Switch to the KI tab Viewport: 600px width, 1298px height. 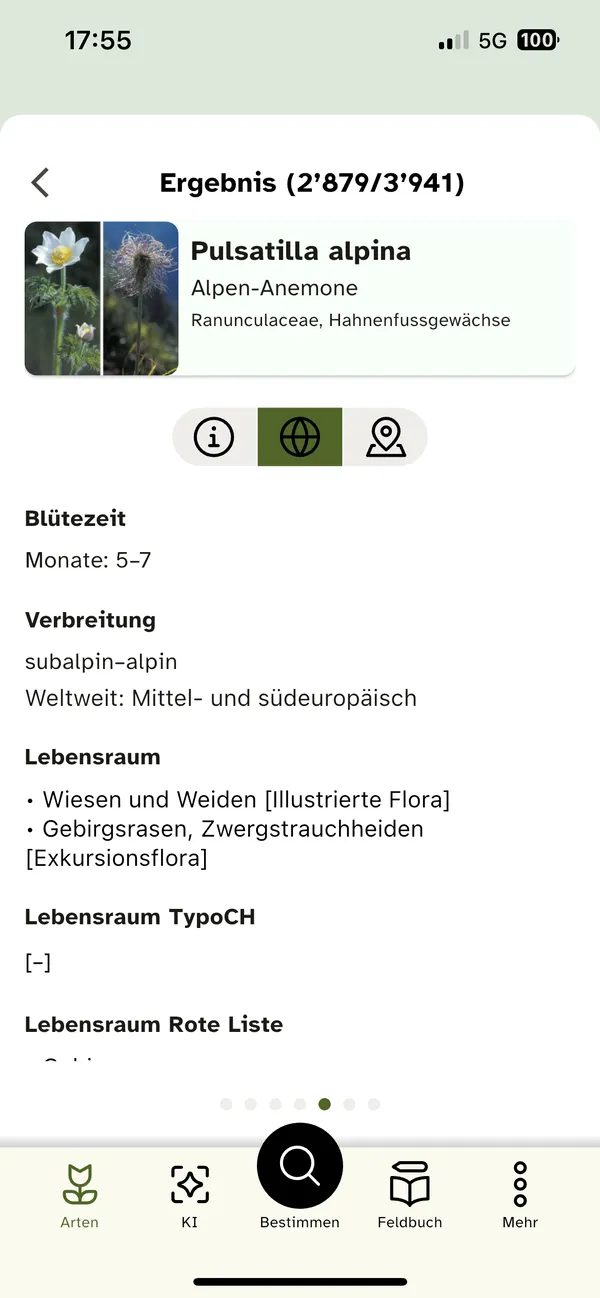click(x=190, y=1195)
